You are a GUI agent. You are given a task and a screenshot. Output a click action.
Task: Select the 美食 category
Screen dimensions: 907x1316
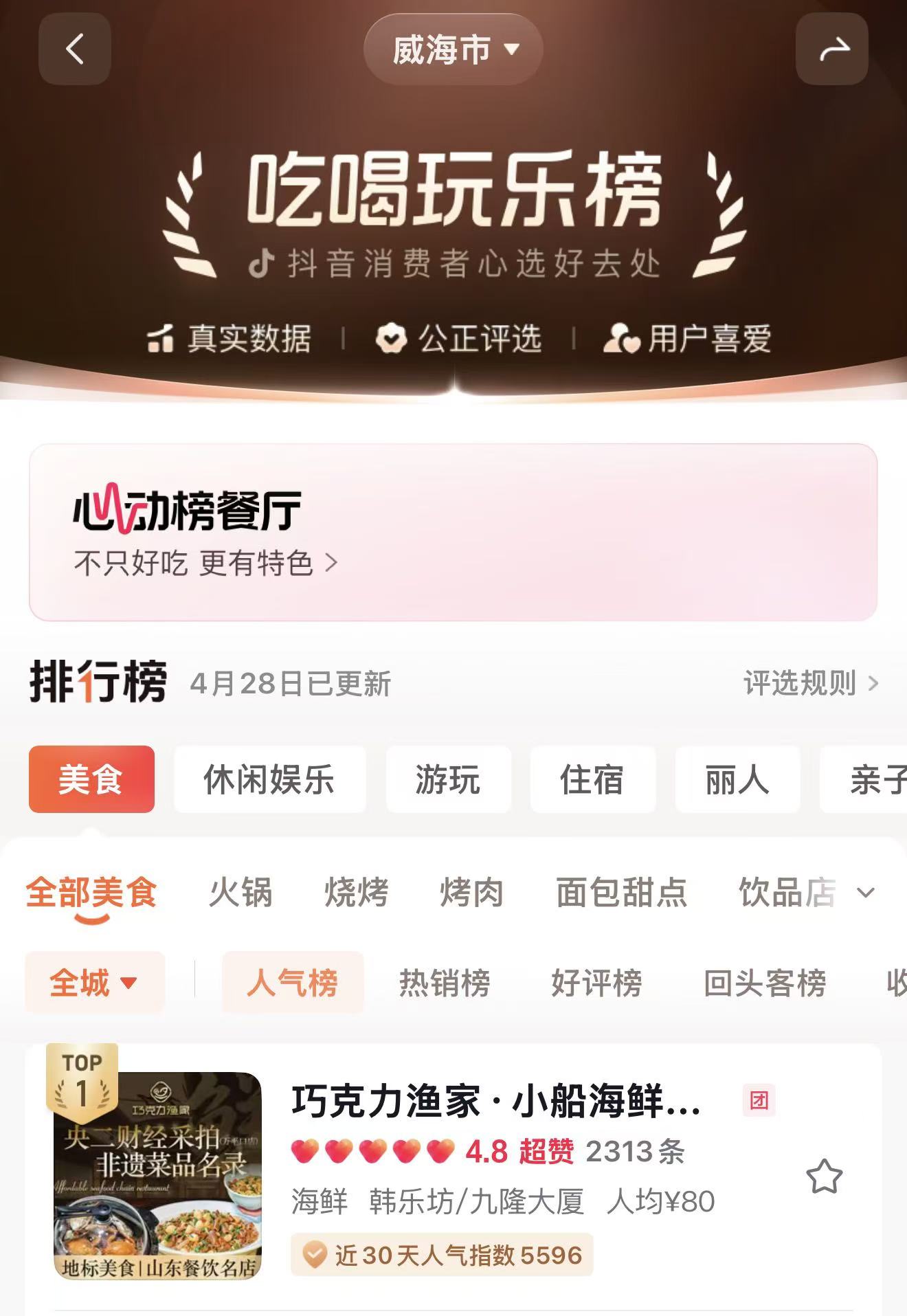91,779
